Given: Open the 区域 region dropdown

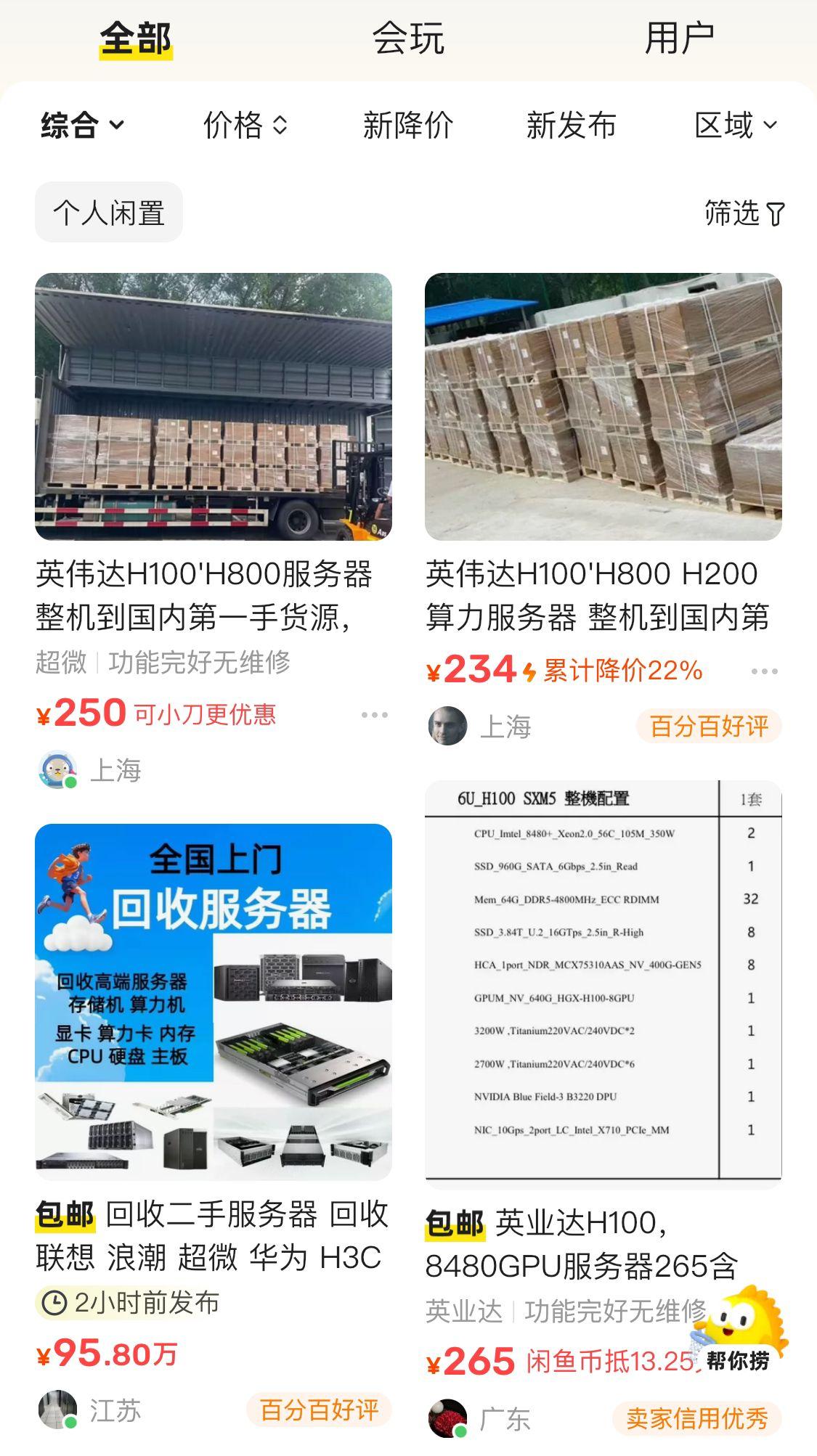Looking at the screenshot, I should coord(737,125).
